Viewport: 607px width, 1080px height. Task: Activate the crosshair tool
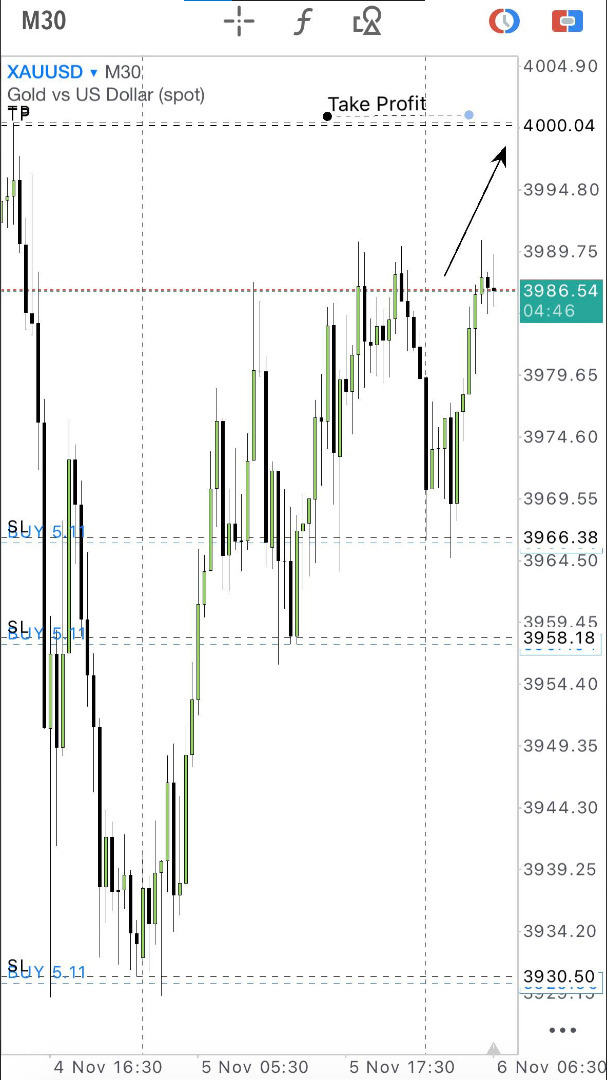point(239,21)
